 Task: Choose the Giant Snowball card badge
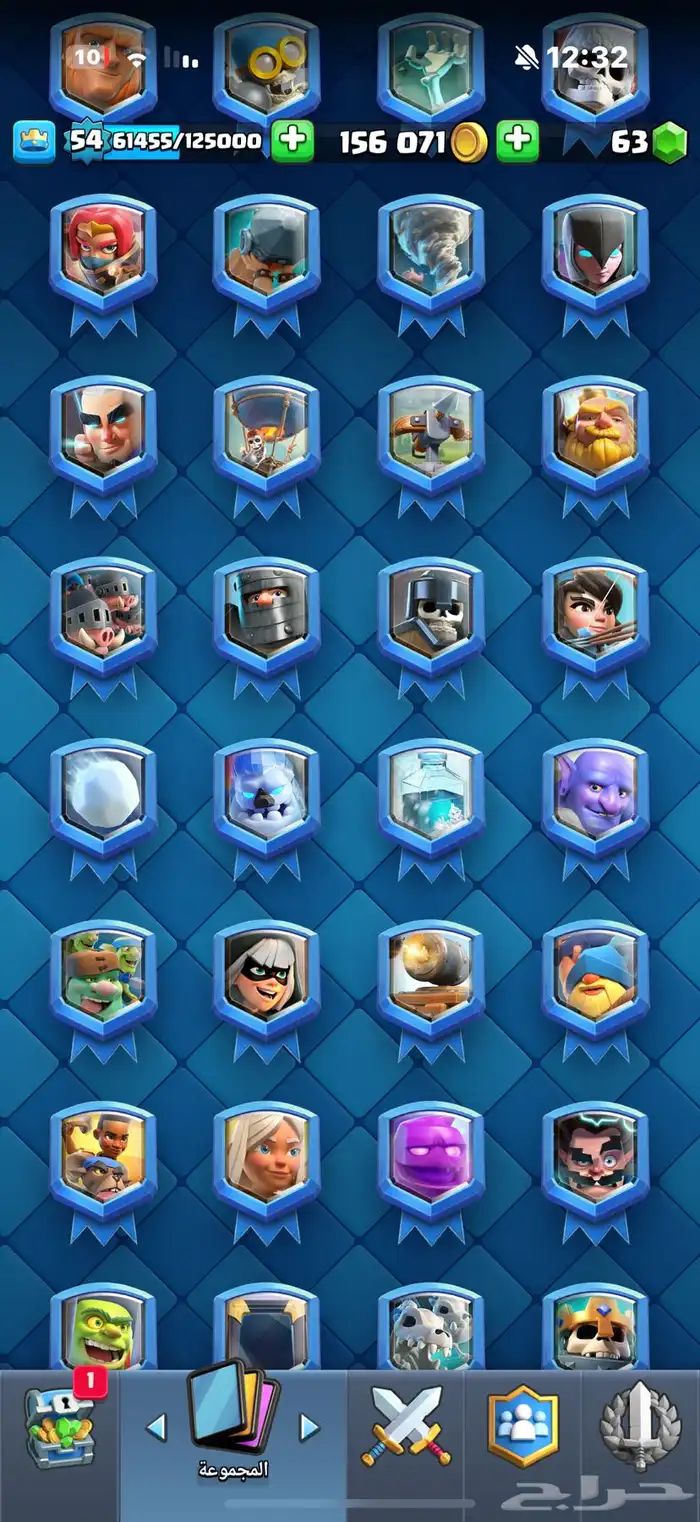[103, 792]
